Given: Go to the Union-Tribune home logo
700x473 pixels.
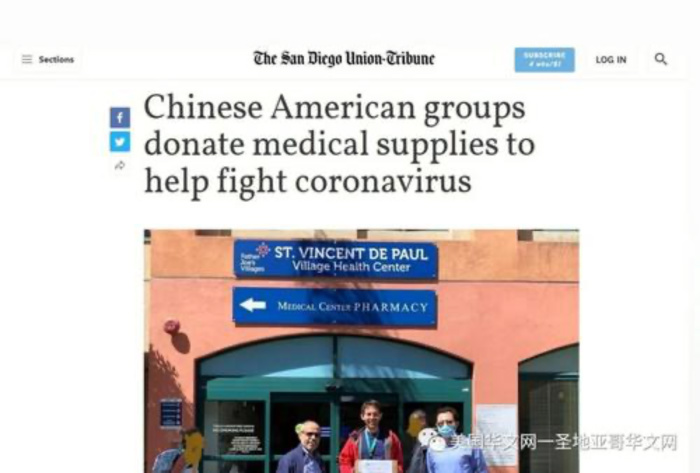Looking at the screenshot, I should 344,59.
